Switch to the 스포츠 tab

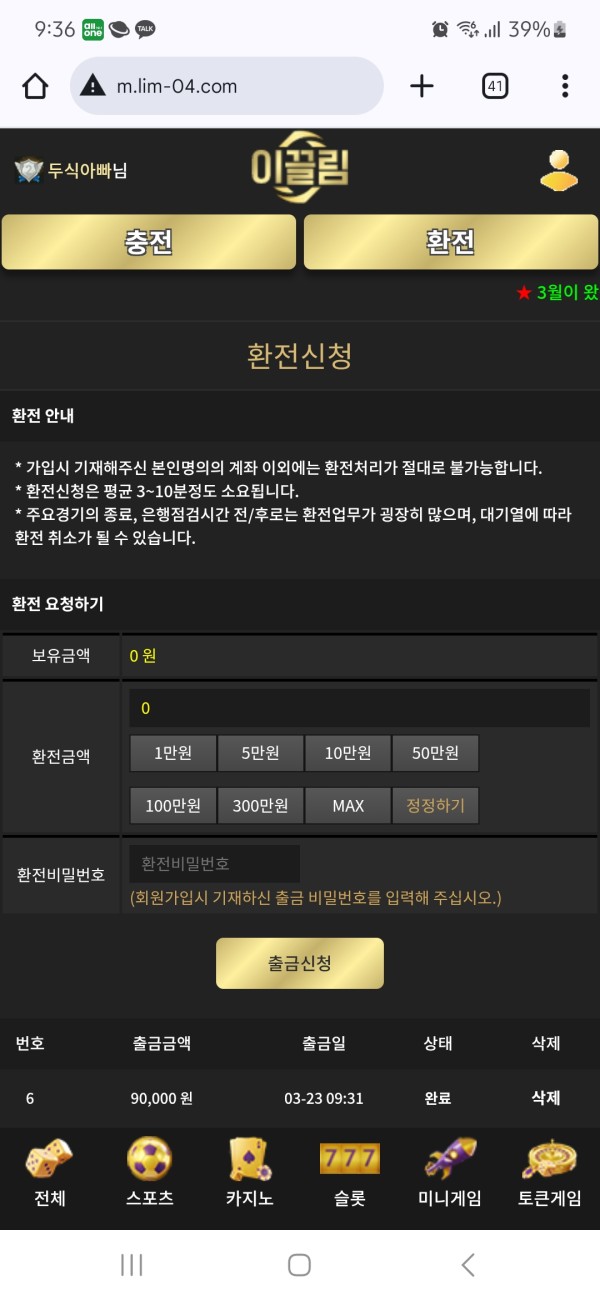pos(149,1172)
